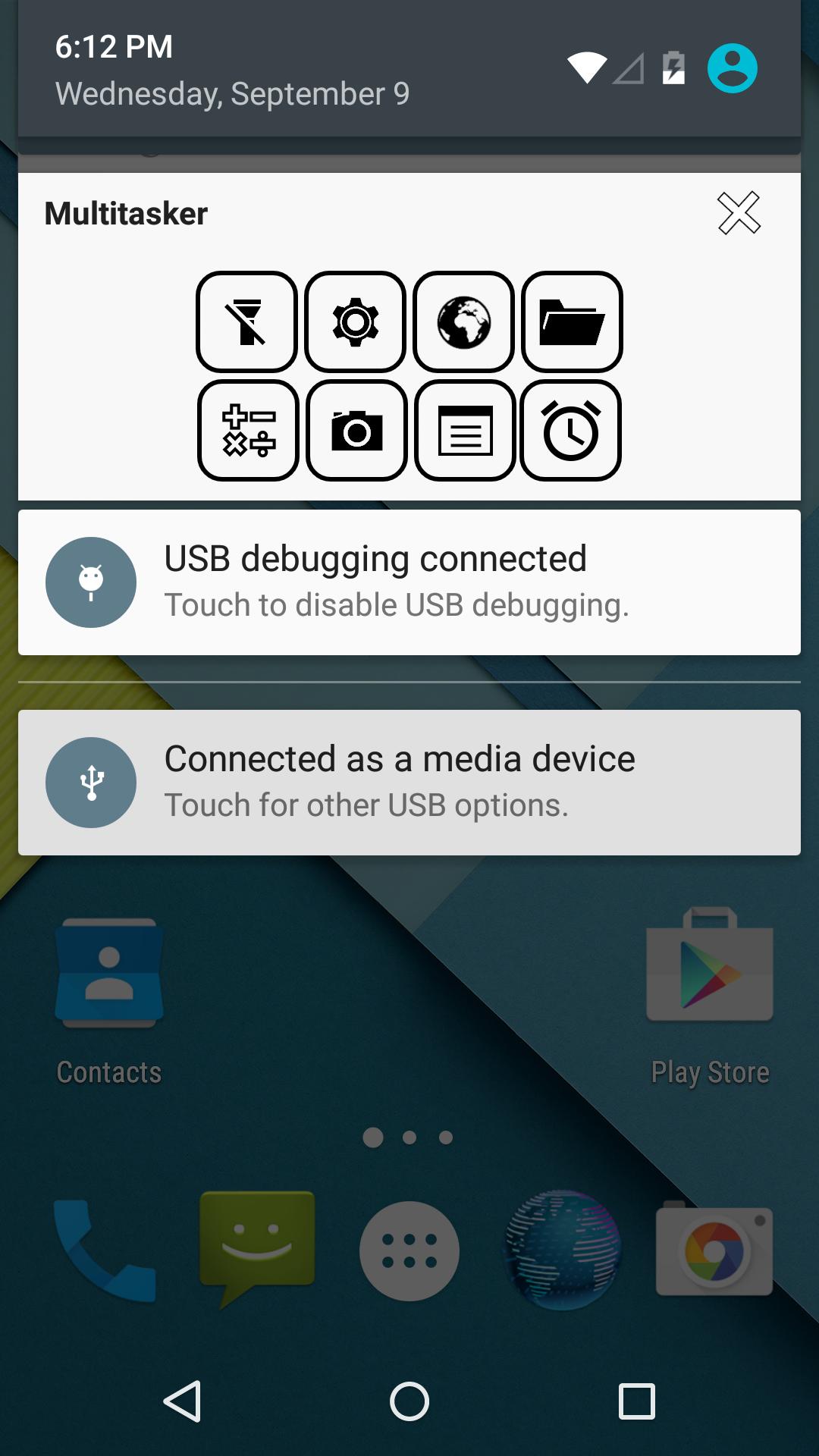The height and width of the screenshot is (1456, 819).
Task: Open the file manager folder shortcut
Action: point(572,322)
